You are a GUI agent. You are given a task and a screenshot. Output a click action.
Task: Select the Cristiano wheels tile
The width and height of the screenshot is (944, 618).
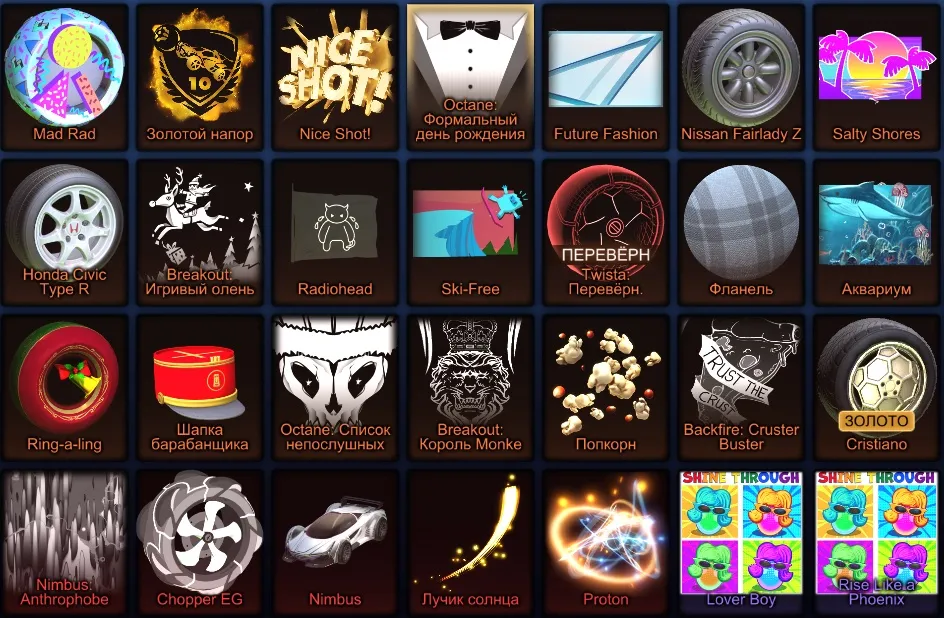click(876, 385)
